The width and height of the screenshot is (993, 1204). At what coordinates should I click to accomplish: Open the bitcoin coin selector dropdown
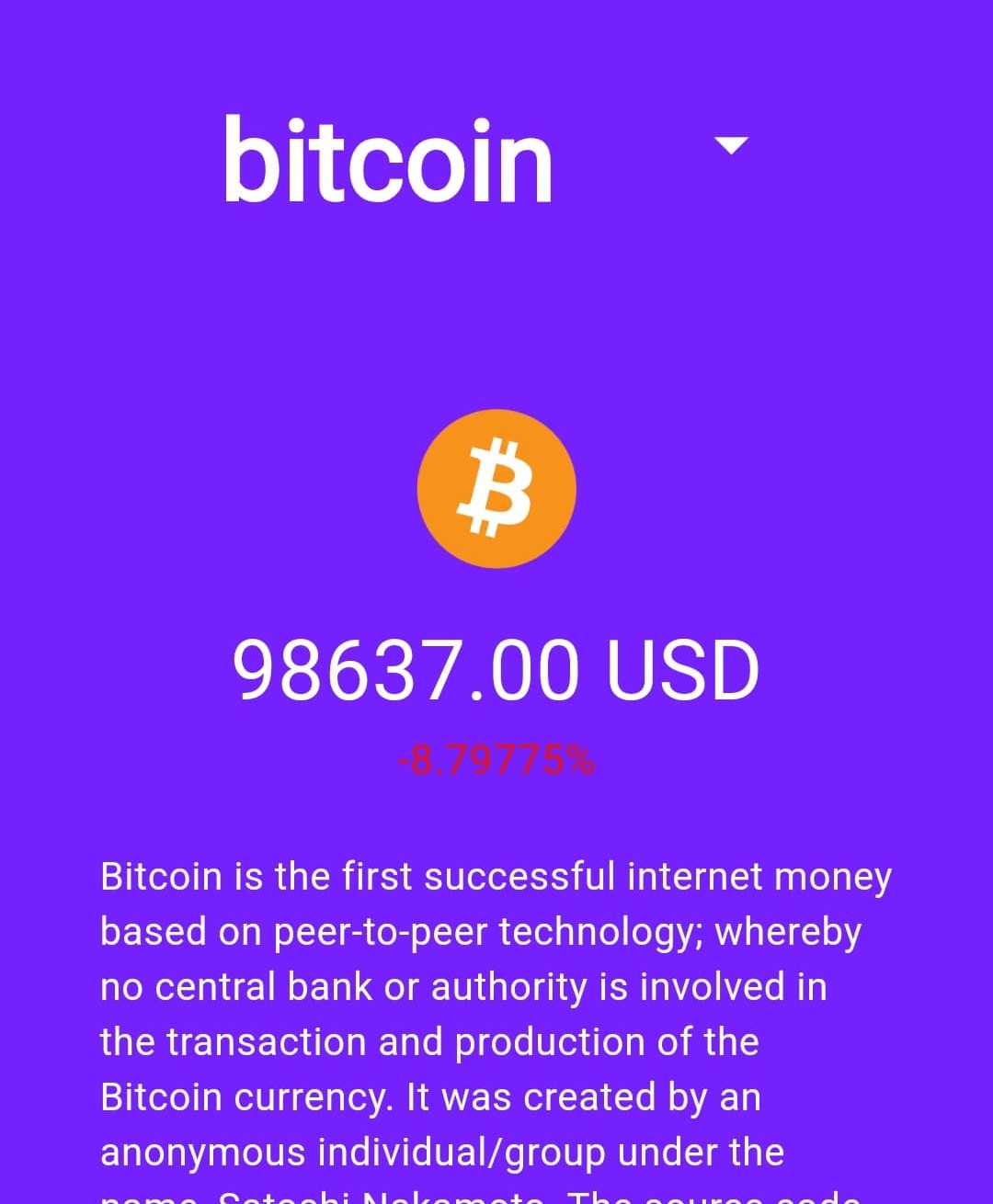pos(730,146)
